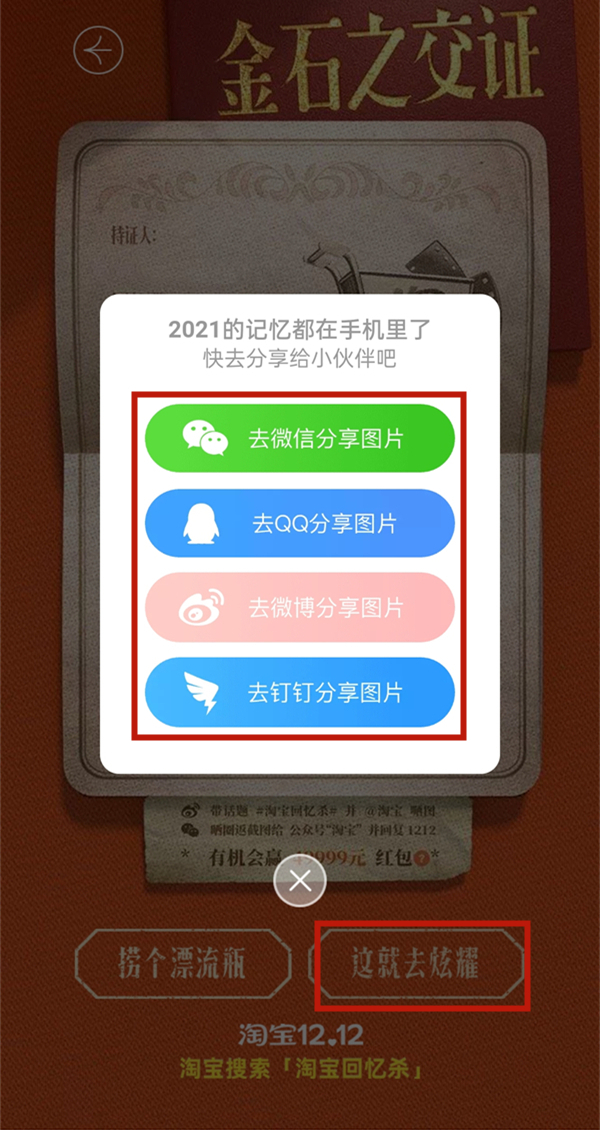
Task: Dismiss the share dialog with the X
Action: 300,880
